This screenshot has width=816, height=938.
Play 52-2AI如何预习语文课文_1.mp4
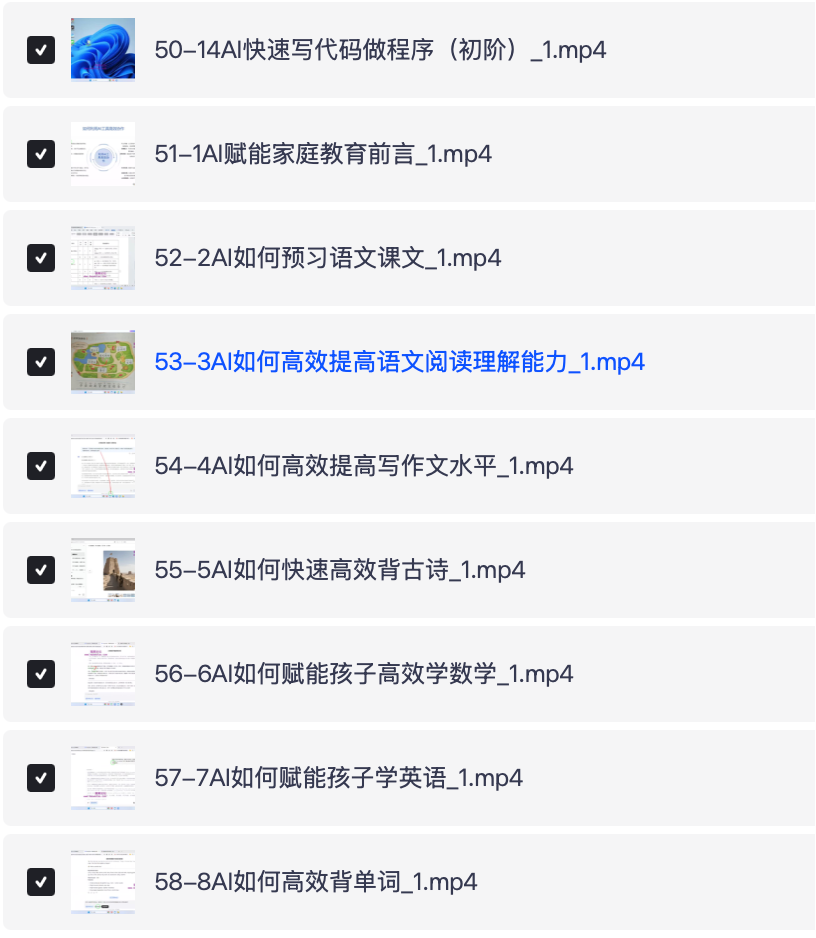[x=327, y=258]
